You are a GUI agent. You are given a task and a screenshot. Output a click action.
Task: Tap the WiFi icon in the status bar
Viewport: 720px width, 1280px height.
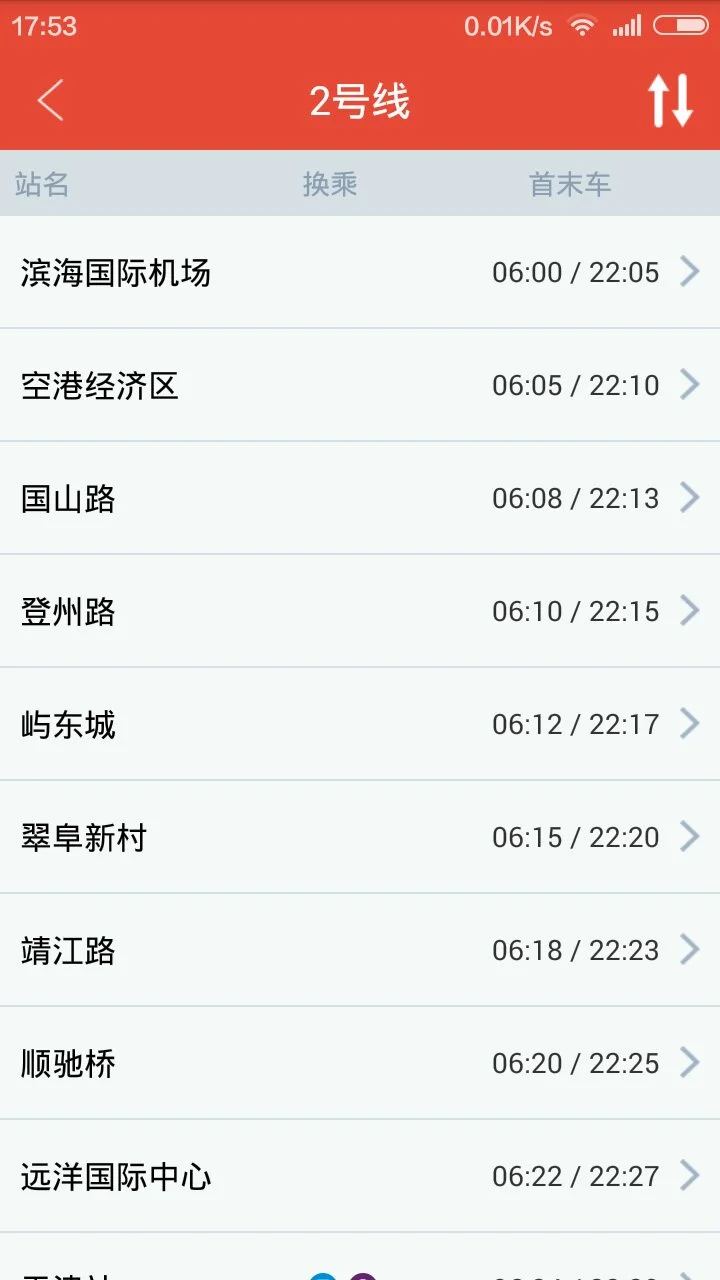[583, 25]
